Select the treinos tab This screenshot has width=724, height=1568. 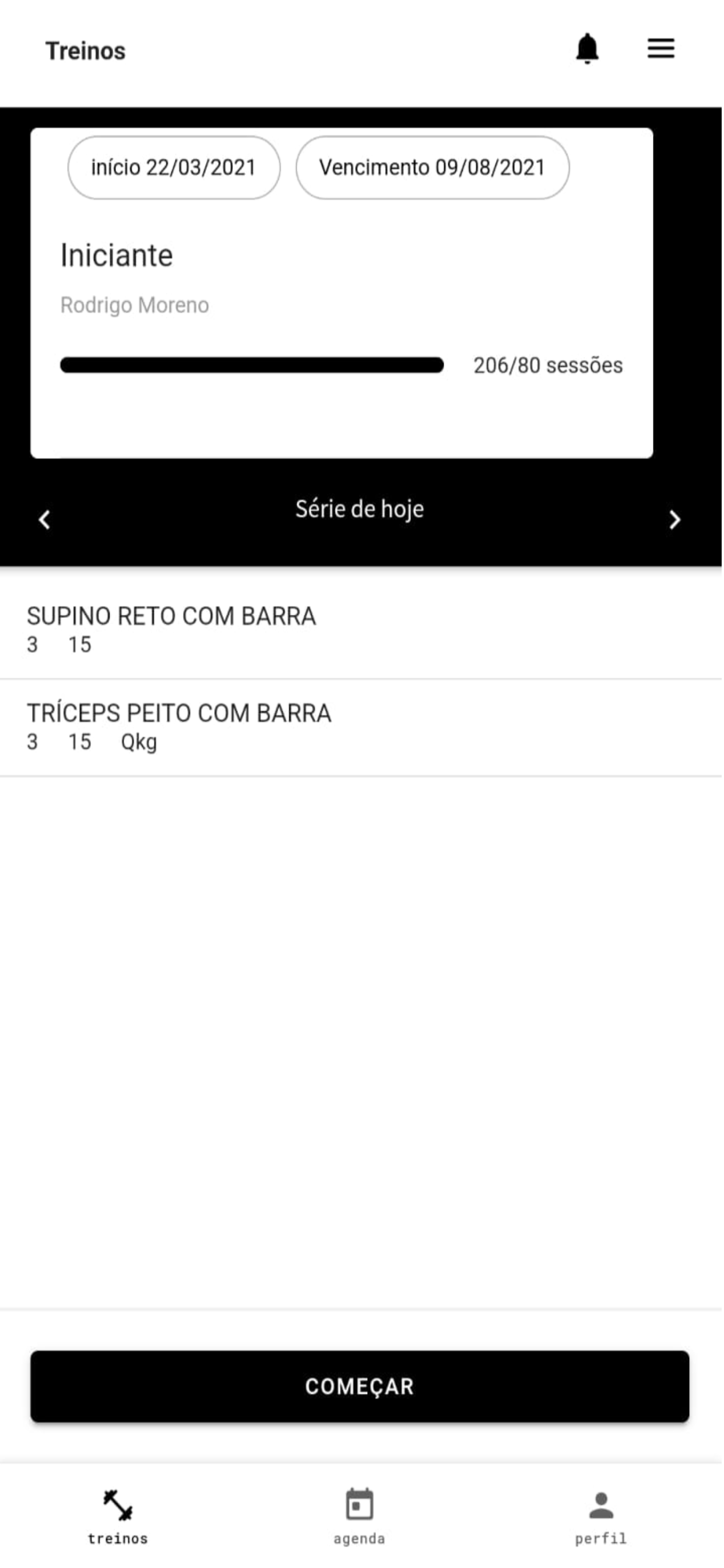coord(117,1516)
